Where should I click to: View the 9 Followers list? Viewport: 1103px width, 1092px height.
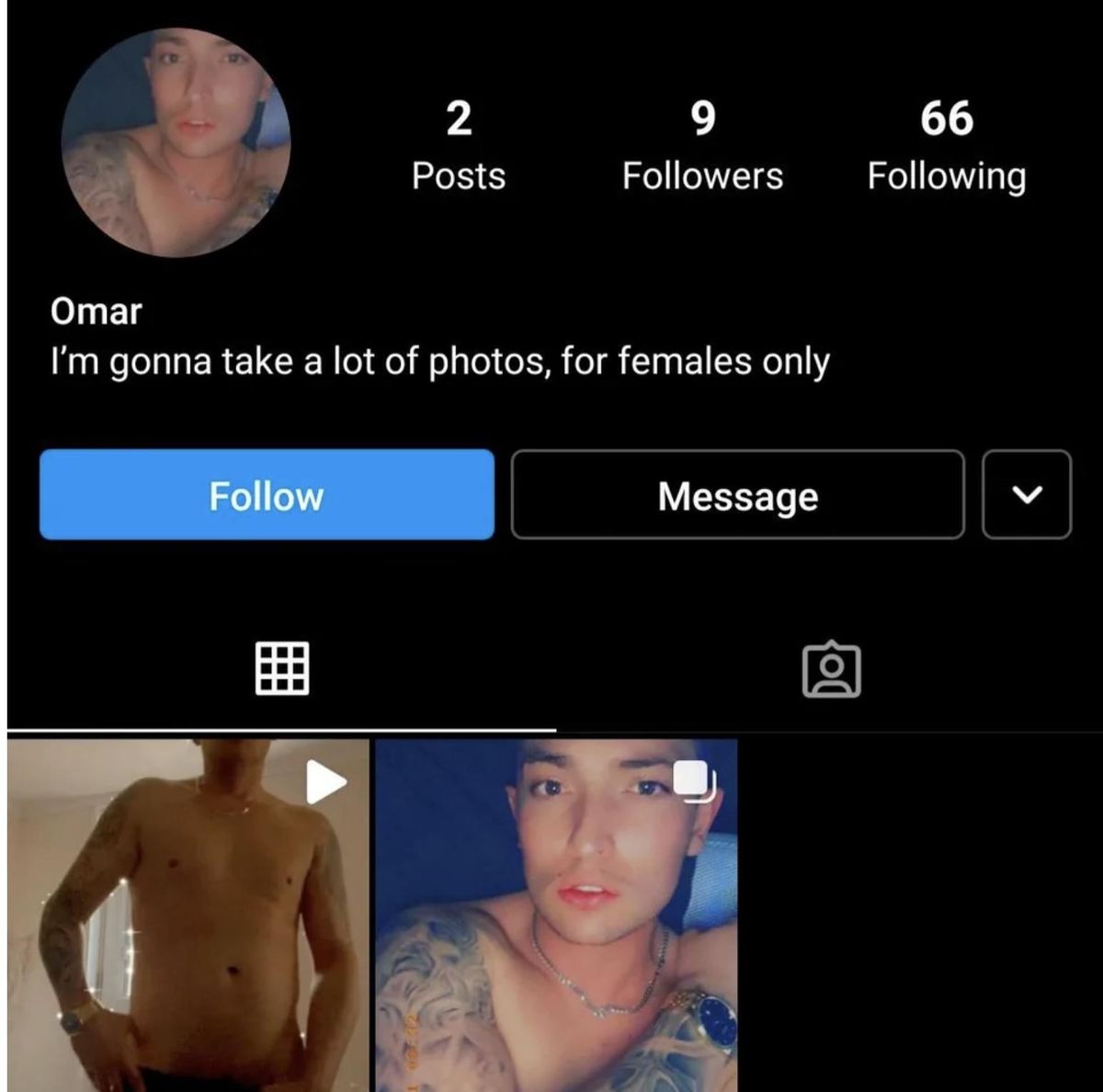pos(702,145)
